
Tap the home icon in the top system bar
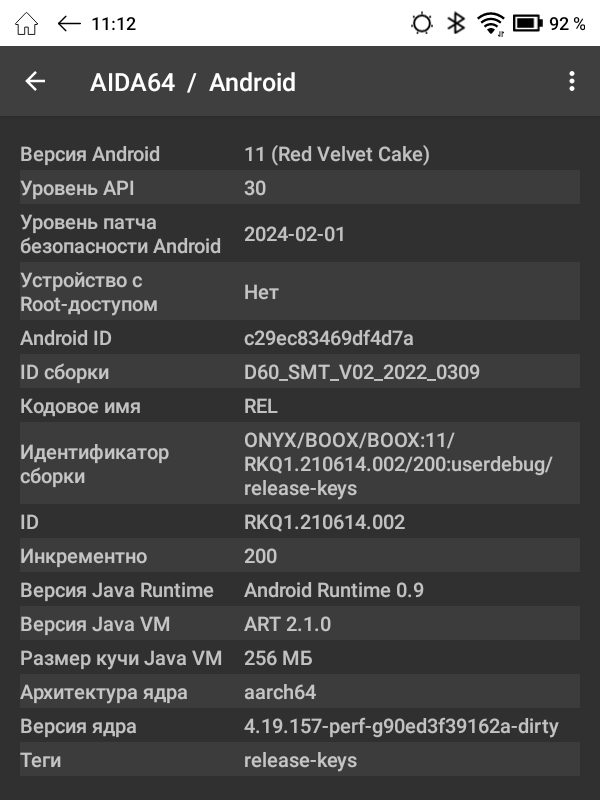tap(27, 23)
